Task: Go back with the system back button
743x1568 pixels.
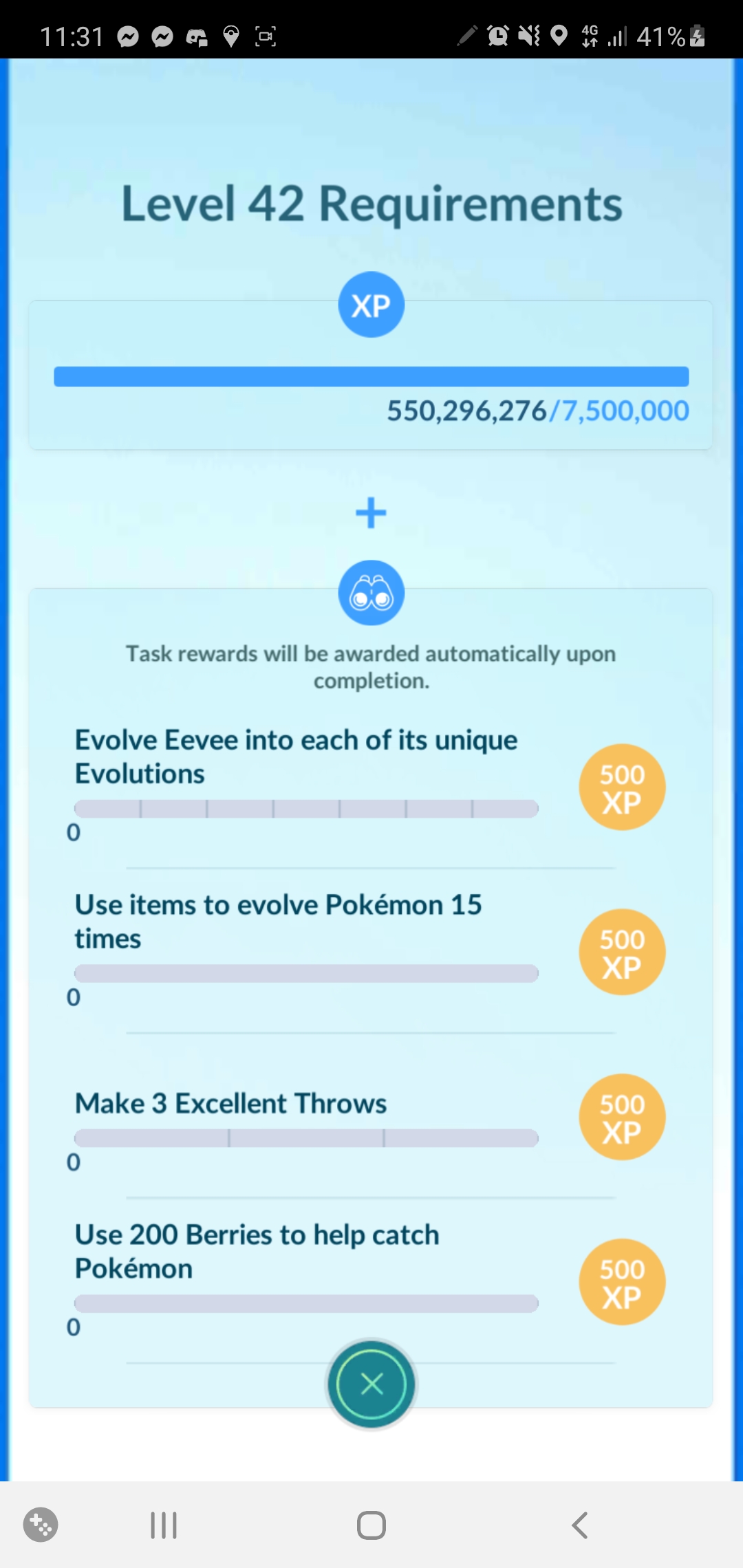Action: [x=580, y=1525]
